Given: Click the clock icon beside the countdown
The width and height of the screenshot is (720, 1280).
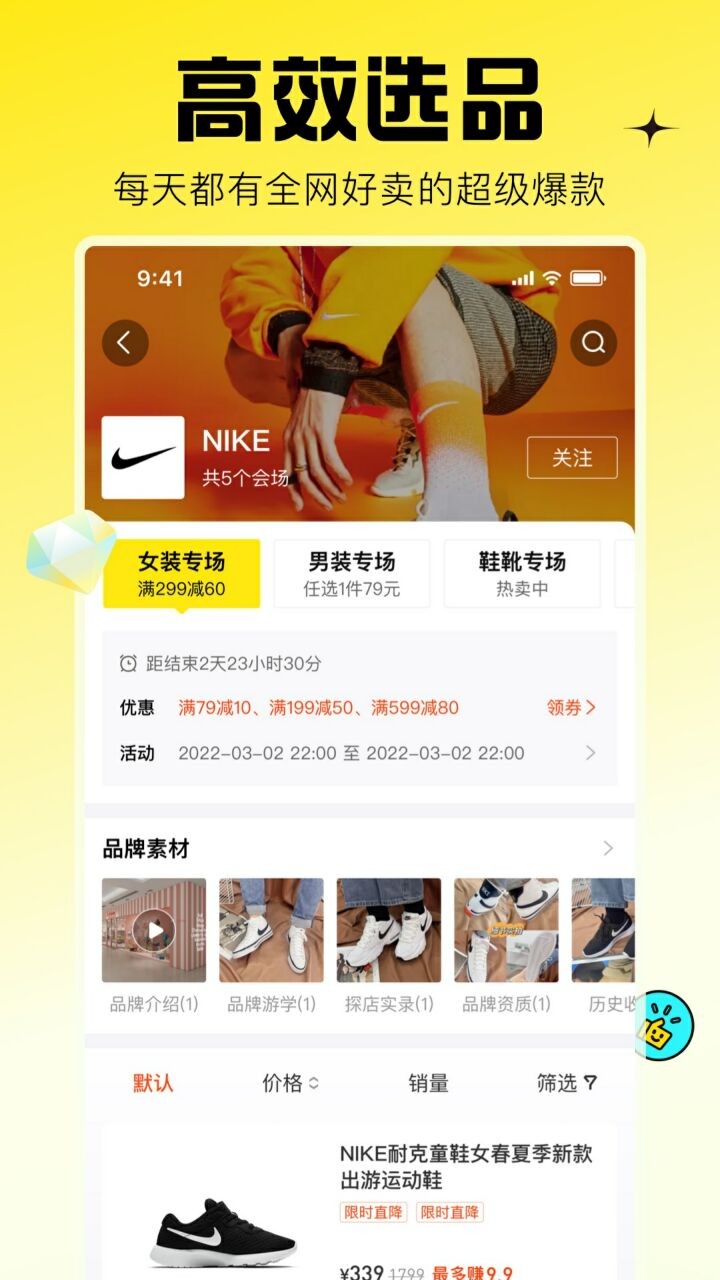Looking at the screenshot, I should (129, 665).
